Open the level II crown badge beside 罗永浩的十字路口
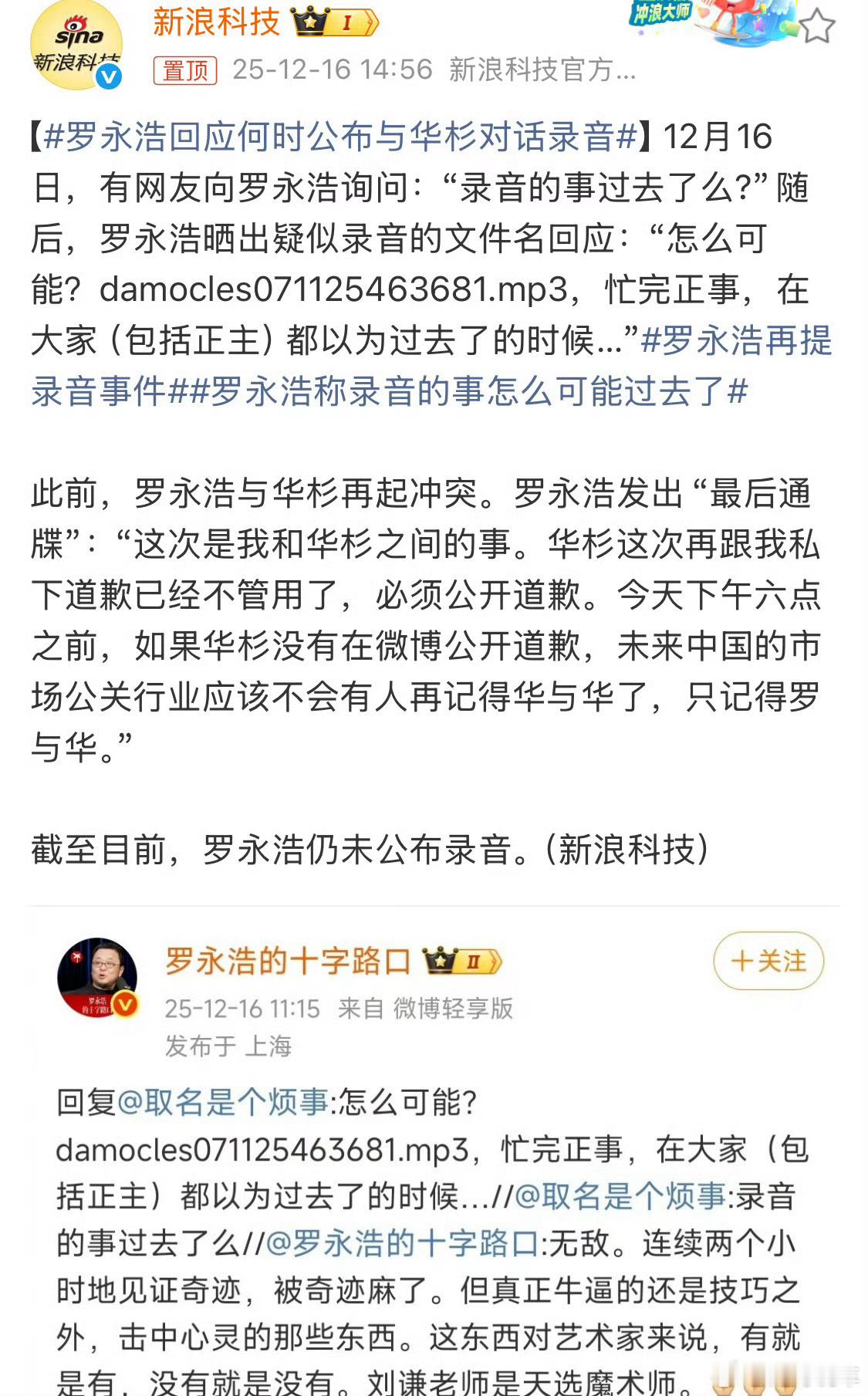Viewport: 868px width, 1396px height. (461, 962)
